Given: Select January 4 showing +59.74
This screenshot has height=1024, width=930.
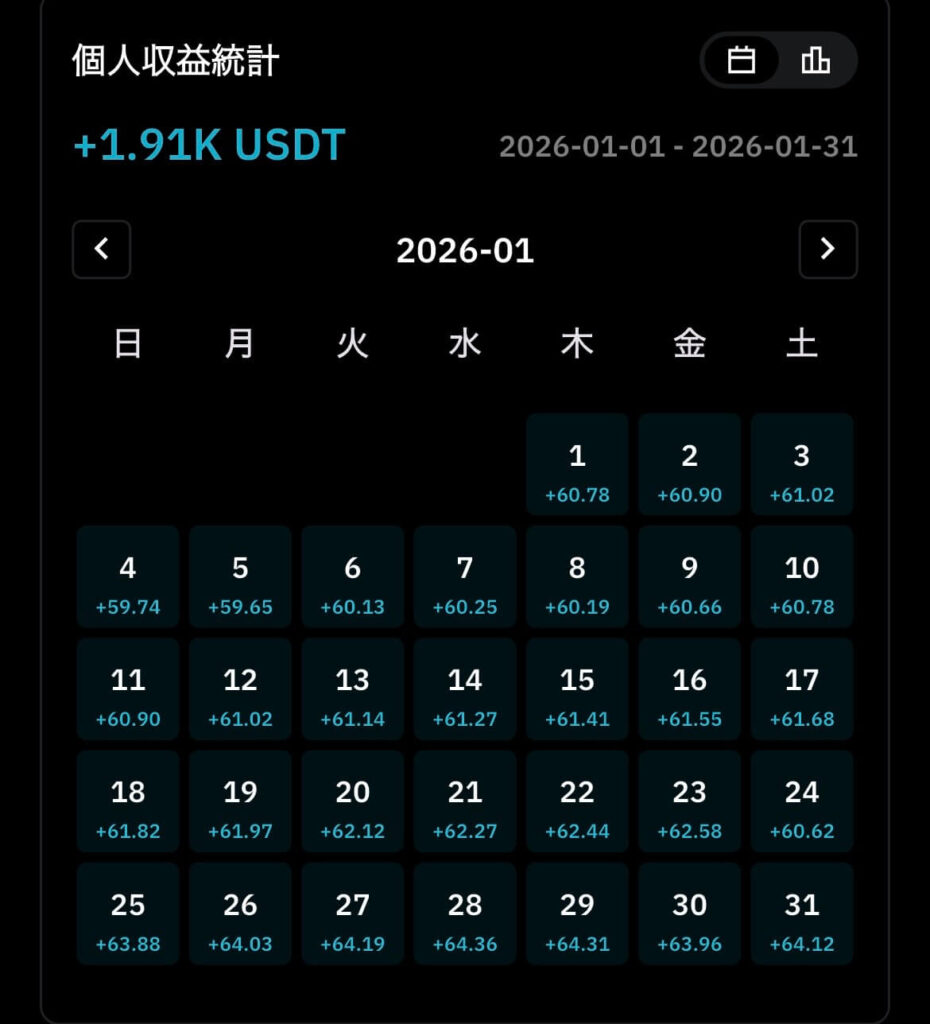Looking at the screenshot, I should click(127, 577).
